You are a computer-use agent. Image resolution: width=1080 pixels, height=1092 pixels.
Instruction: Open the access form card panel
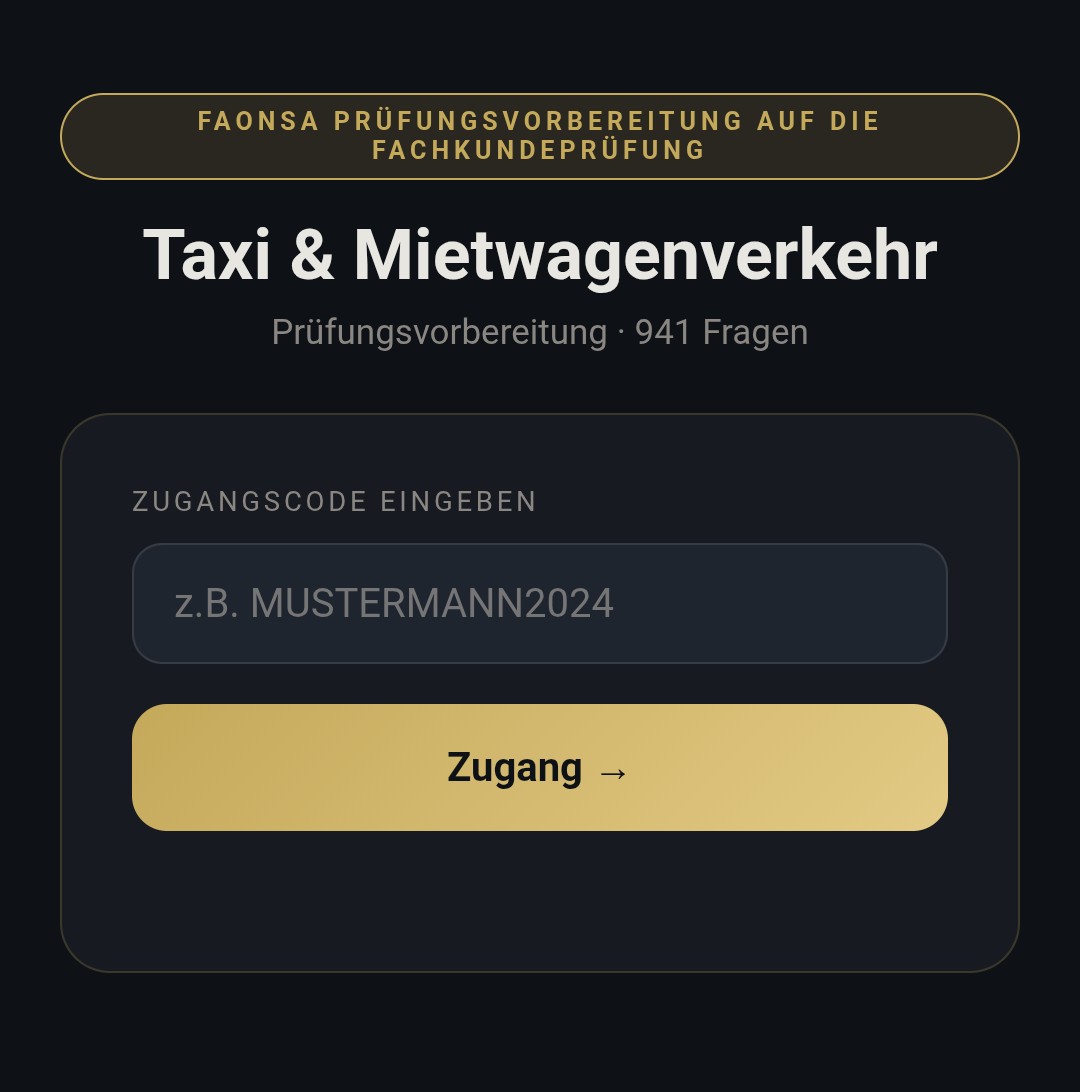540,690
